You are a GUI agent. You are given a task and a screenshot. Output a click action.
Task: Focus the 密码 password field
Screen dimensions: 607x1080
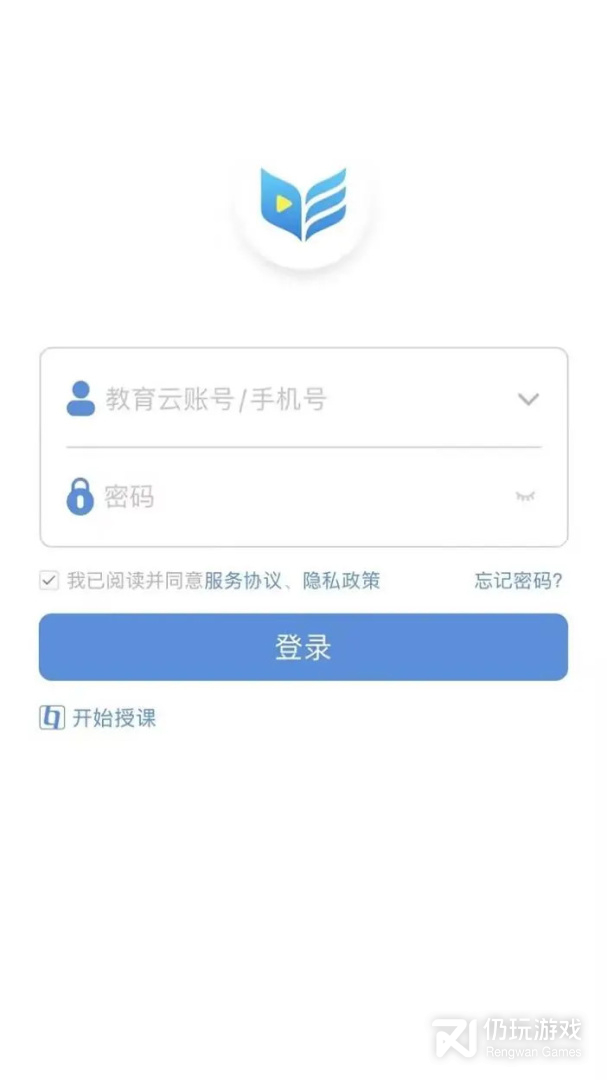pos(290,497)
